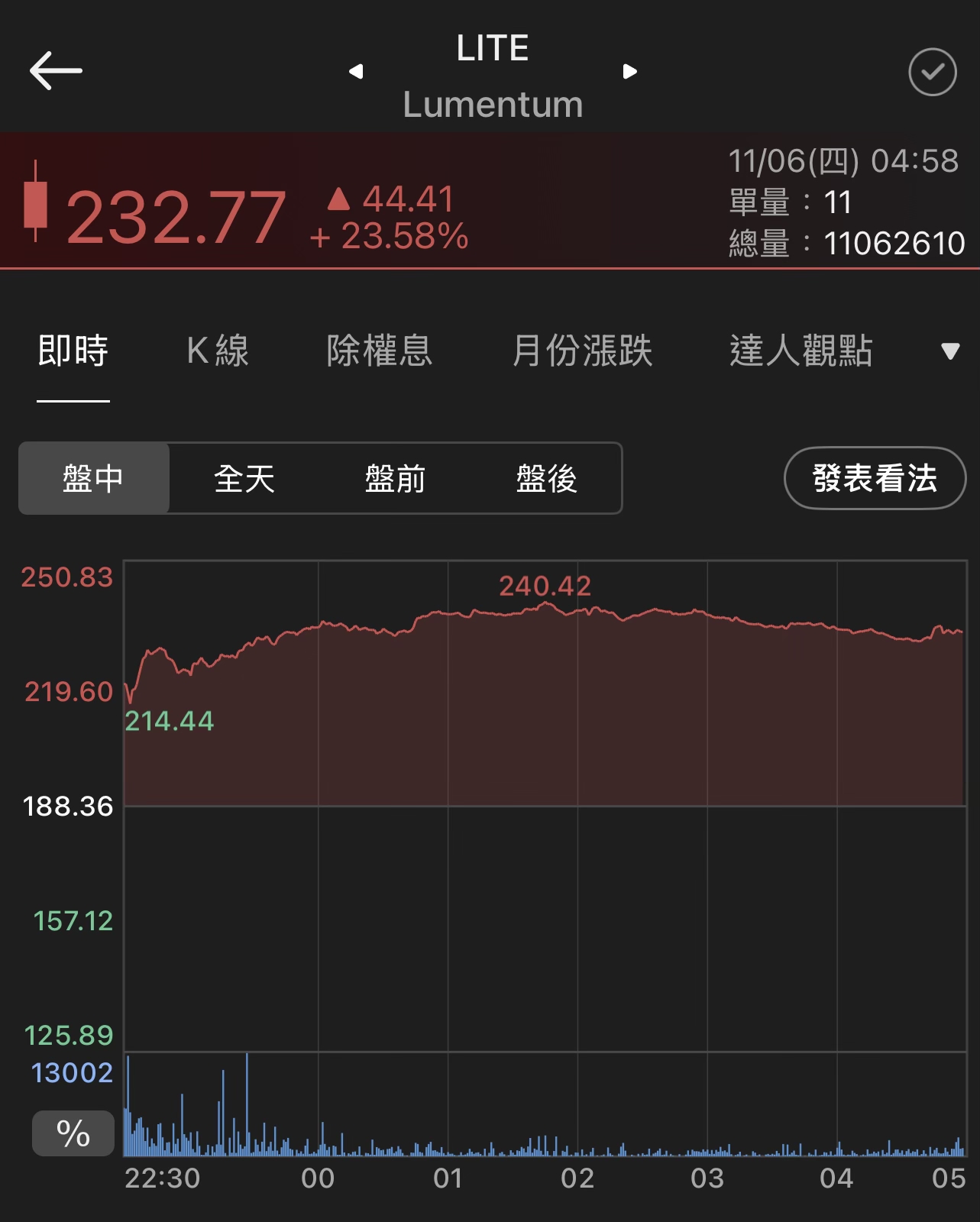
Task: Click the checkmark icon at top right
Action: click(931, 73)
